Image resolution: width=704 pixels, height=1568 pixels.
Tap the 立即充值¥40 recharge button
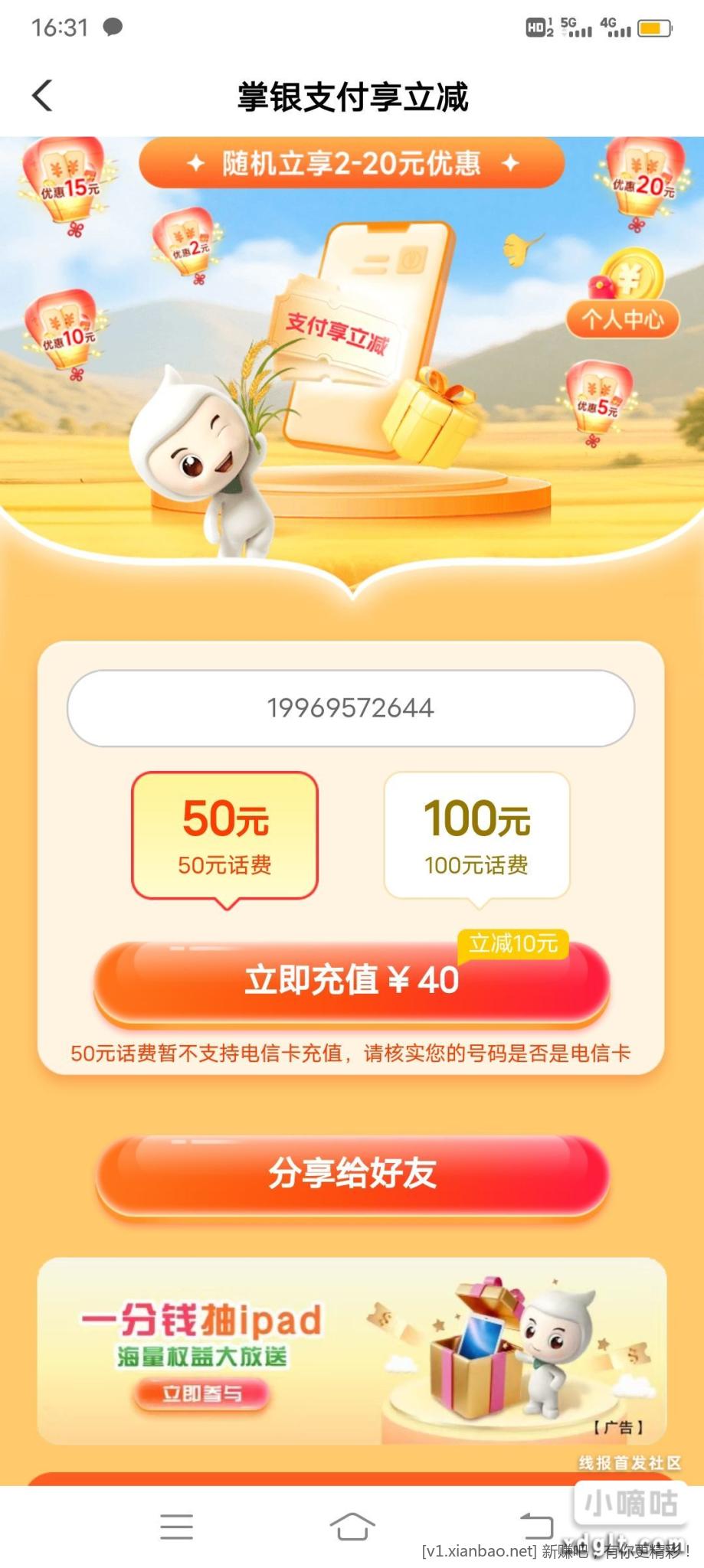(x=352, y=980)
